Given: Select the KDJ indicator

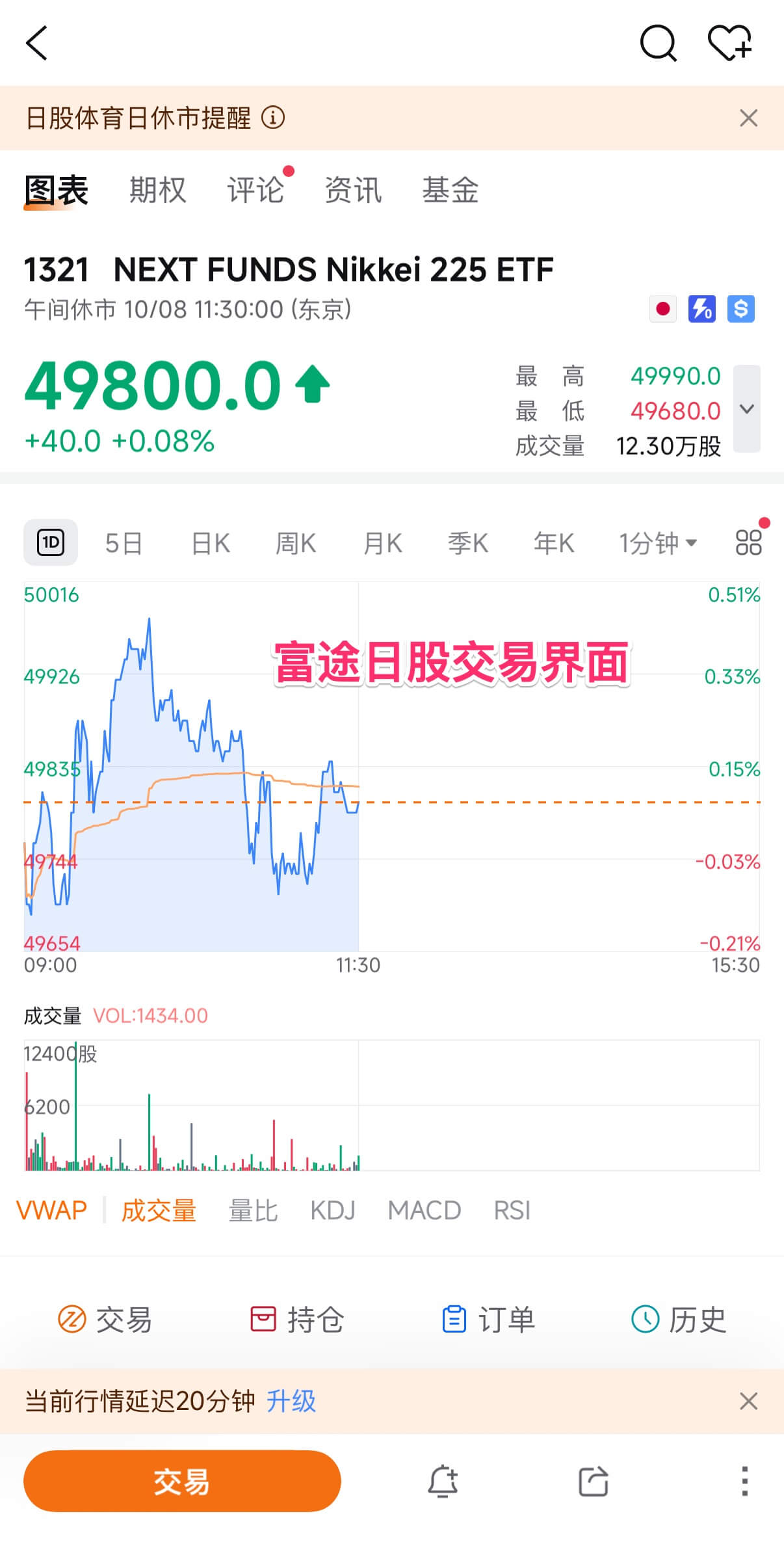Looking at the screenshot, I should pyautogui.click(x=332, y=1210).
